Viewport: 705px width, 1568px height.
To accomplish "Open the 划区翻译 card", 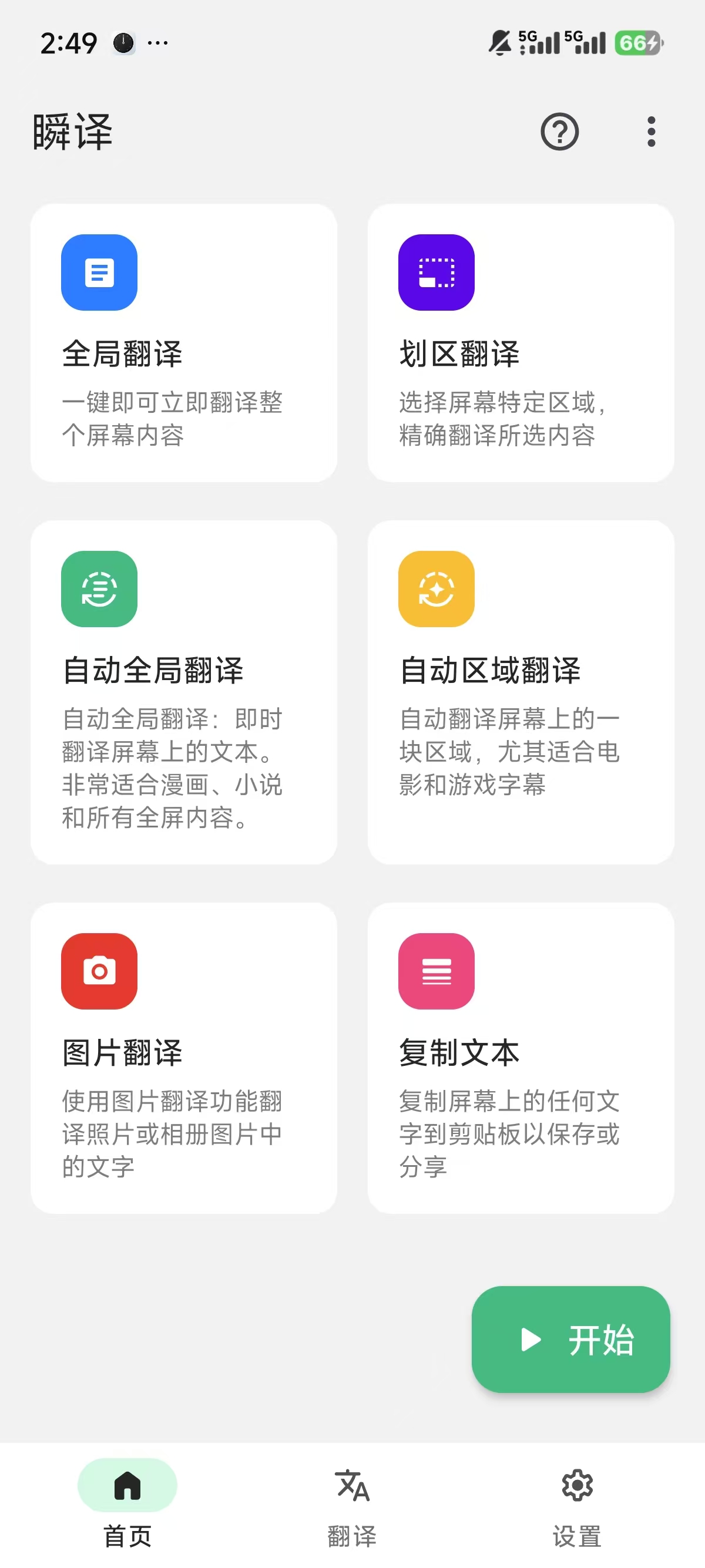I will tap(521, 343).
